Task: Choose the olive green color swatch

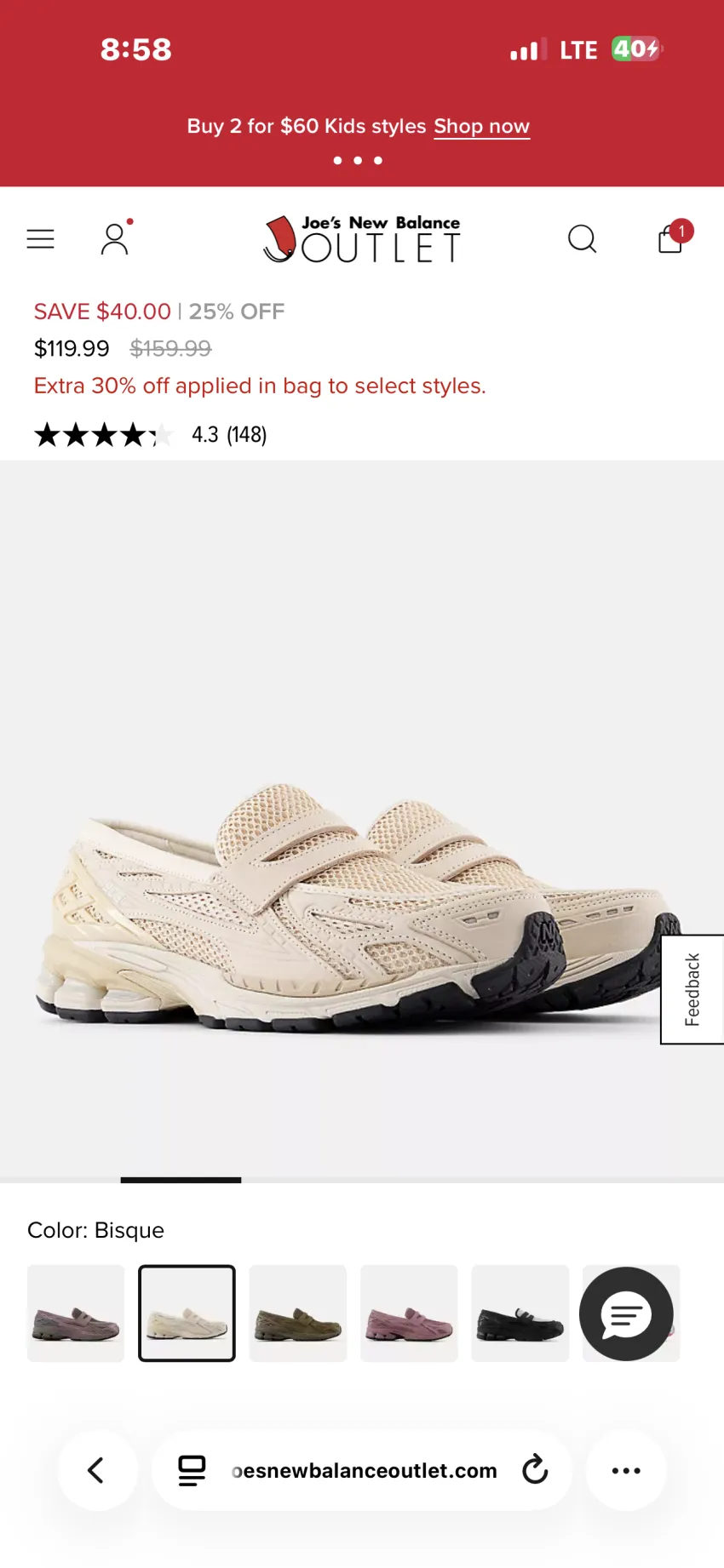Action: [298, 1313]
